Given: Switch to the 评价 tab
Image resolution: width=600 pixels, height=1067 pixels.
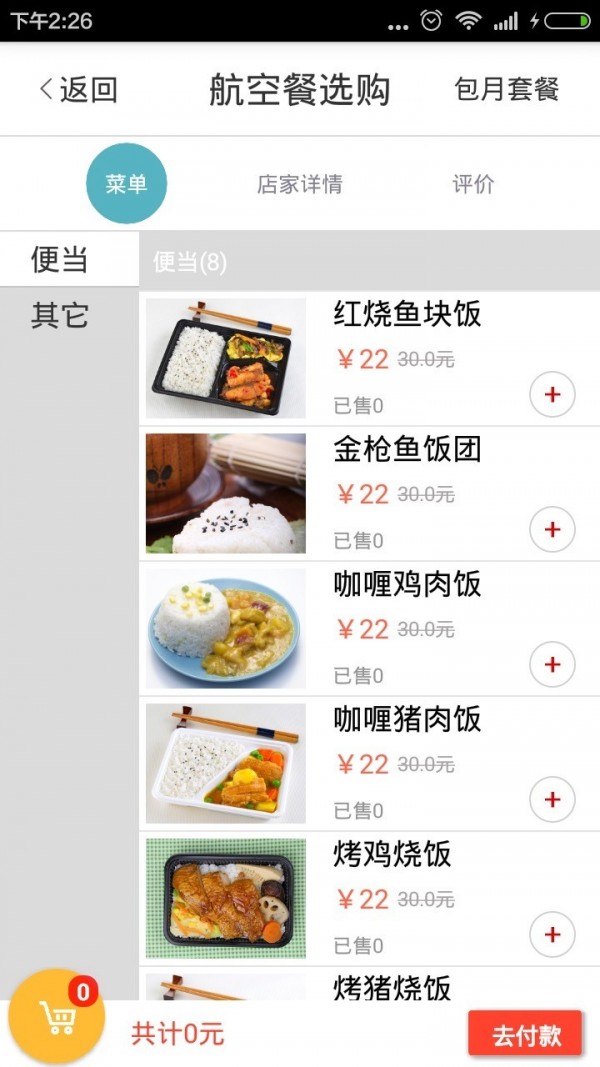Looking at the screenshot, I should coord(473,185).
